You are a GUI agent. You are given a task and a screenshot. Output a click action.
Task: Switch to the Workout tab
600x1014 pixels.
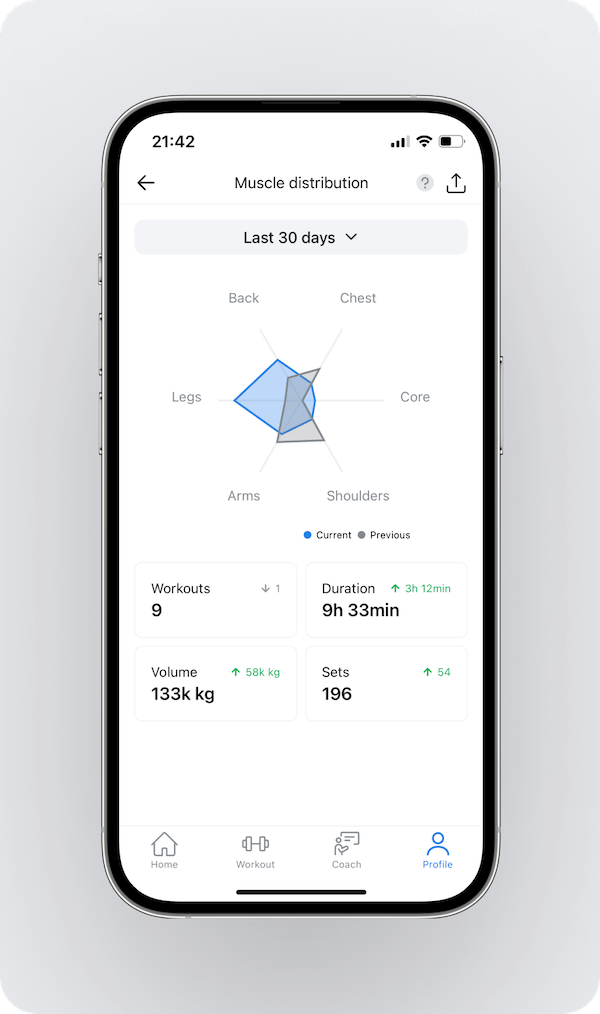255,850
